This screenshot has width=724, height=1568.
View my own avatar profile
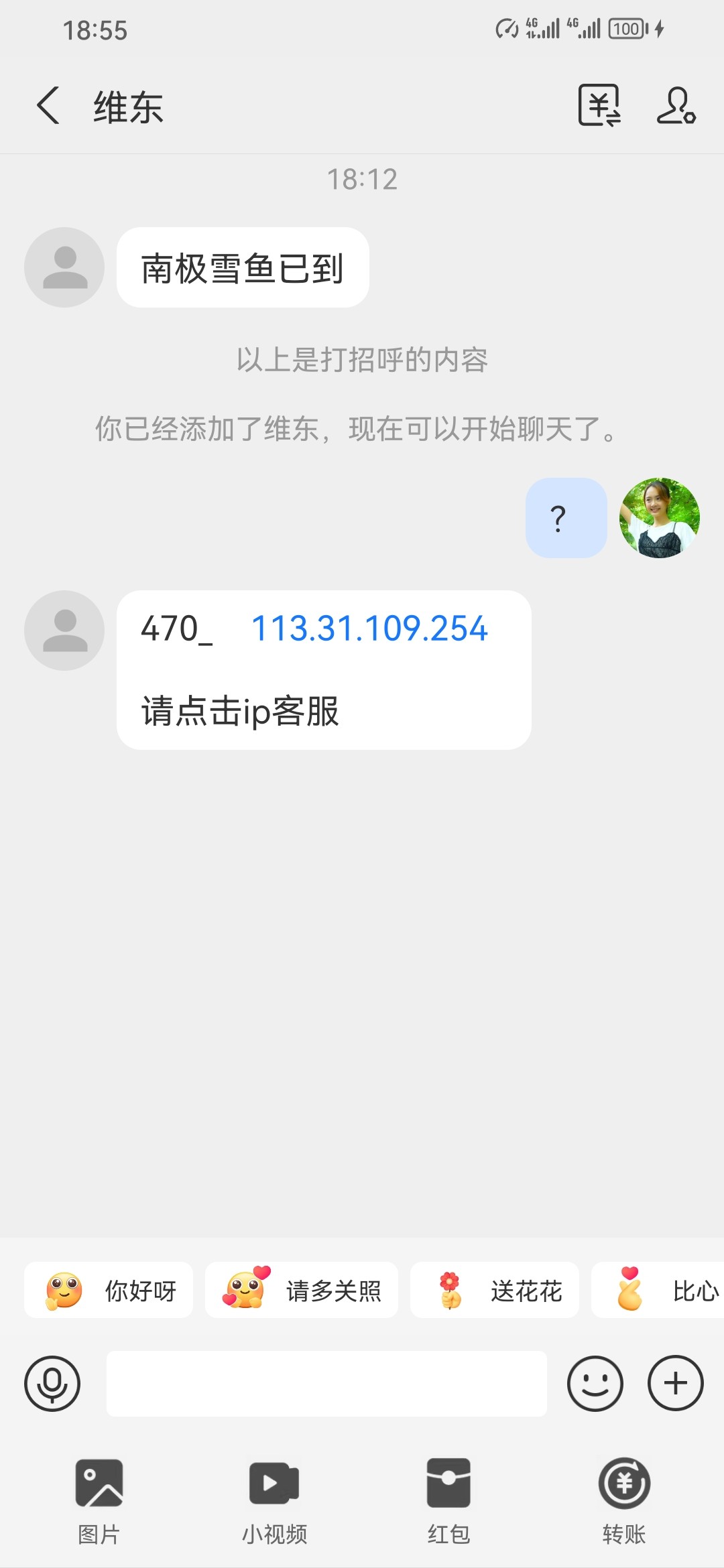659,518
